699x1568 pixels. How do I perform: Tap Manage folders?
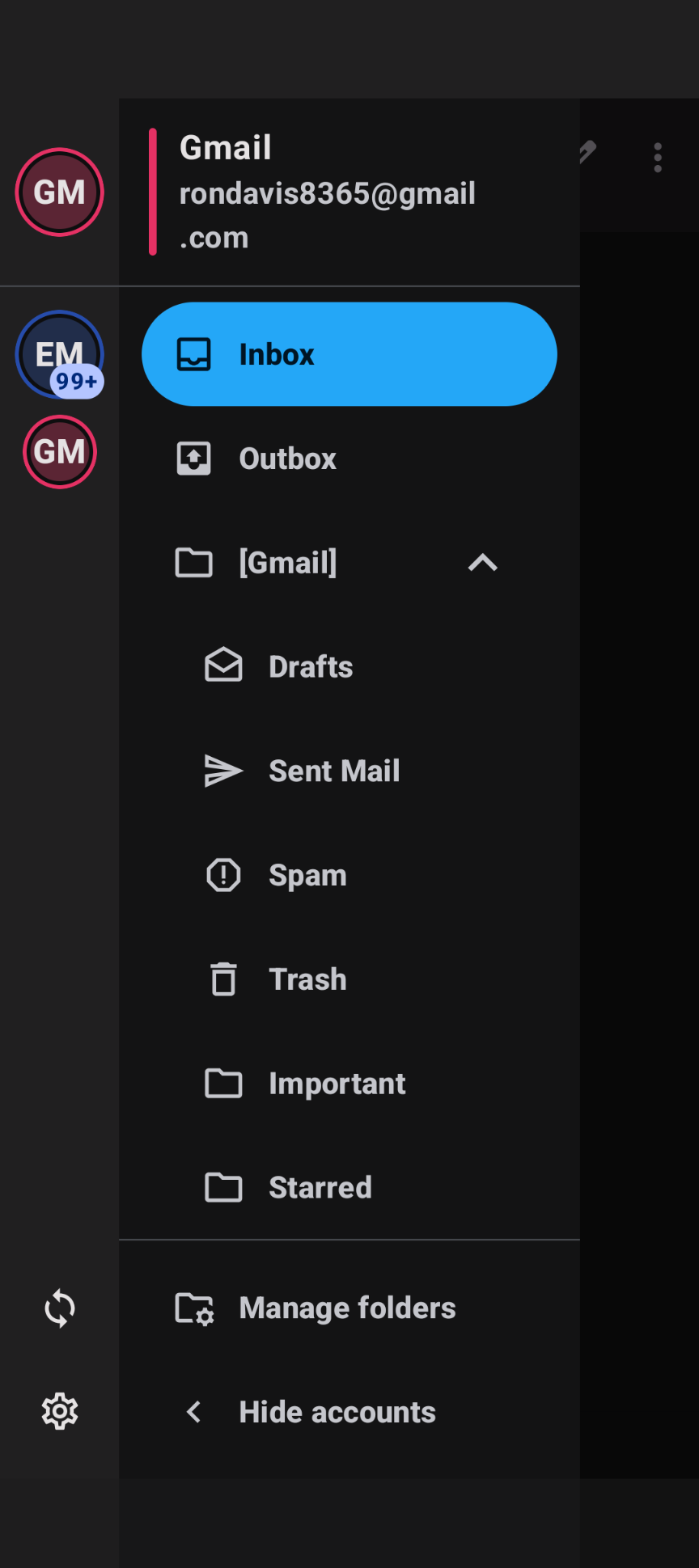coord(347,1308)
